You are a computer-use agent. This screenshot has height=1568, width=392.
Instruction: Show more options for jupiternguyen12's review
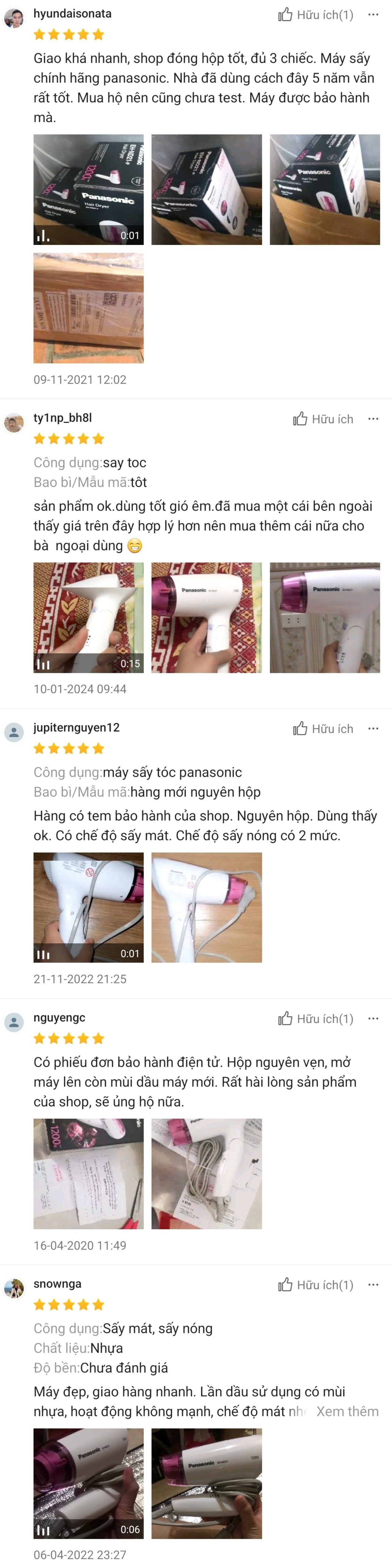click(373, 729)
